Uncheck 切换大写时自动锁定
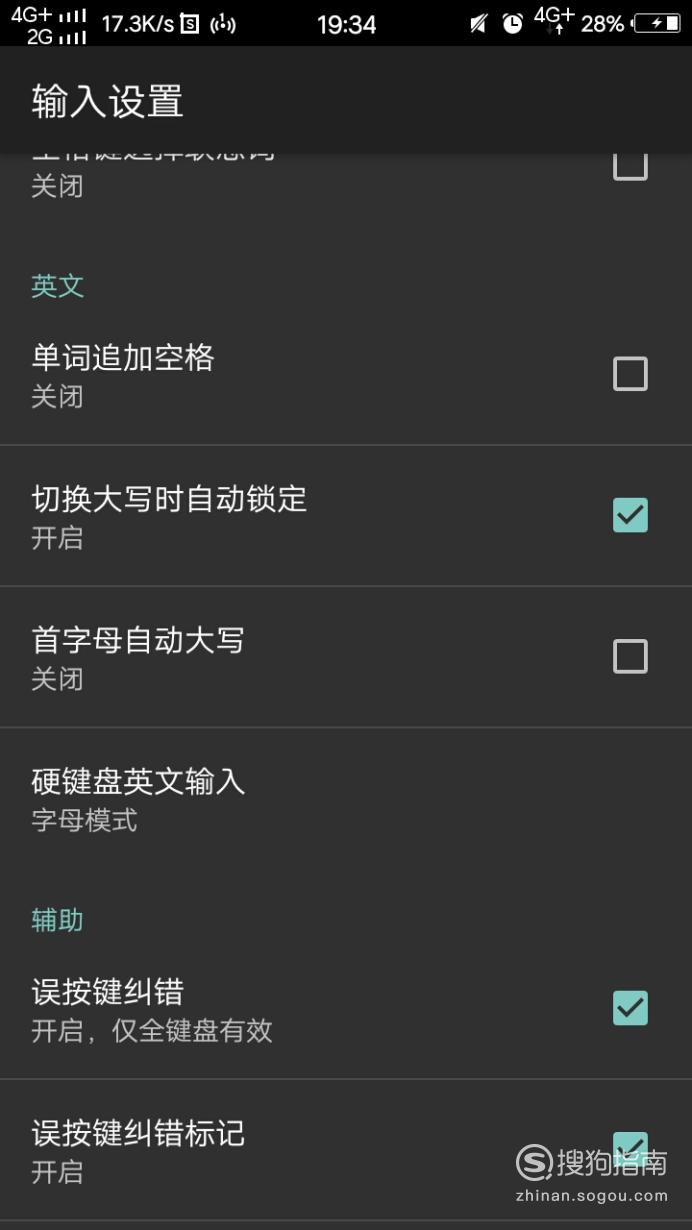Image resolution: width=692 pixels, height=1230 pixels. [630, 515]
